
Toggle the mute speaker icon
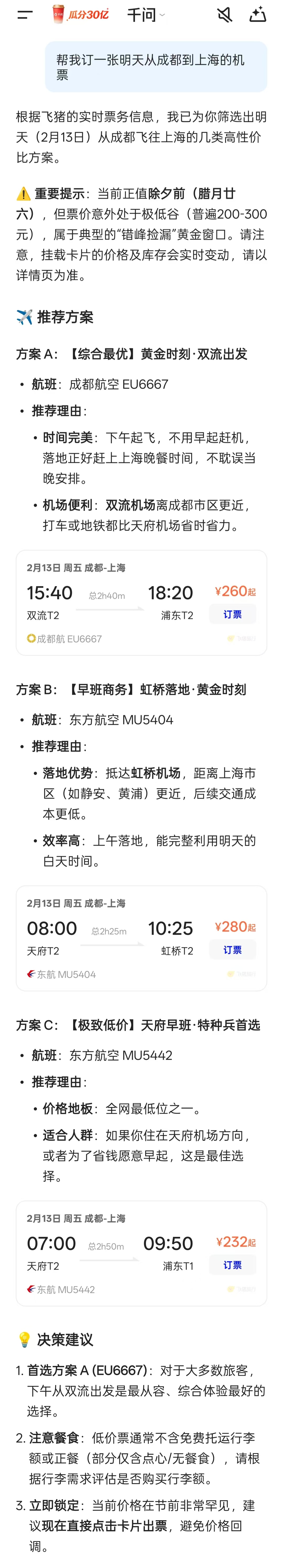[x=225, y=15]
